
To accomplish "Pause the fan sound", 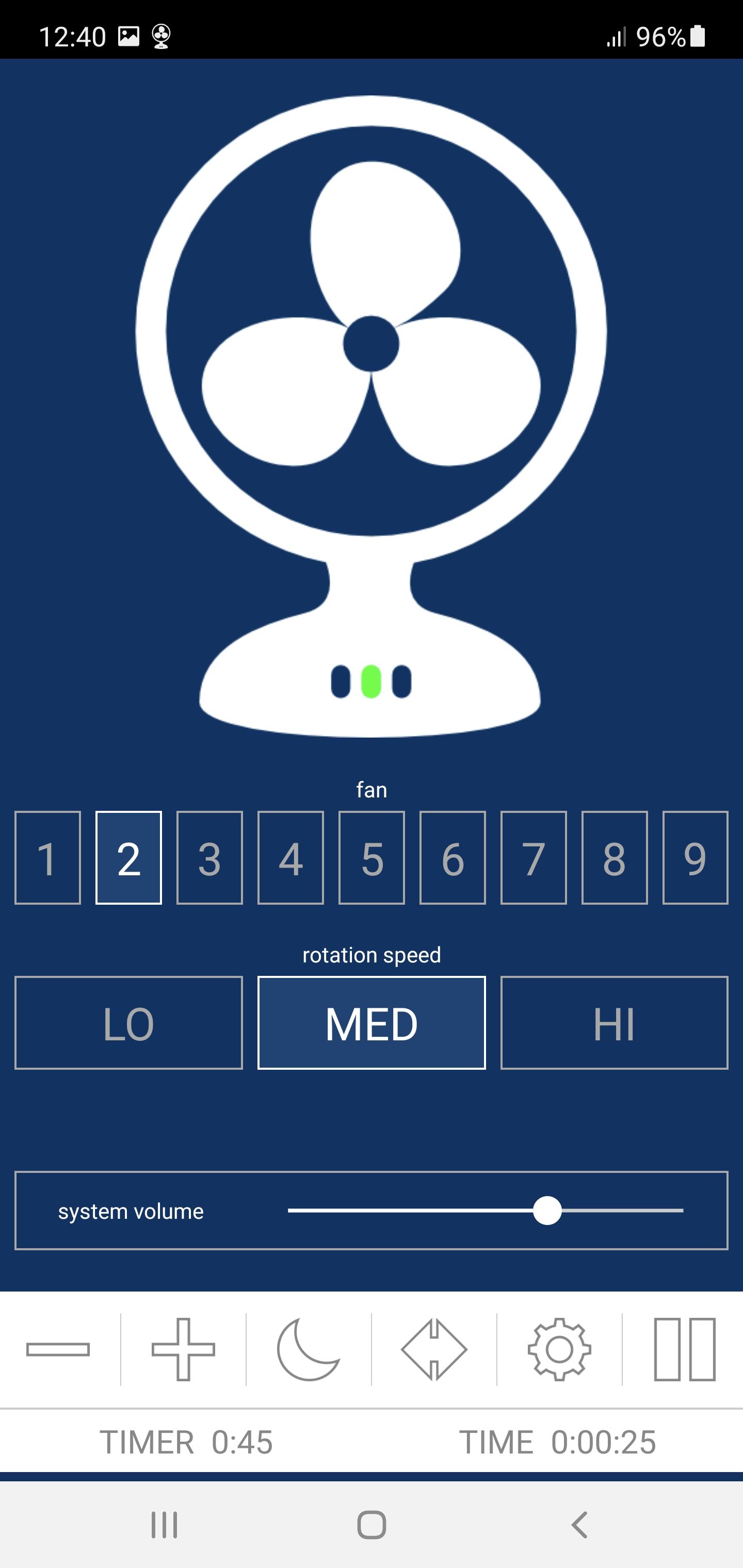I will (685, 1349).
